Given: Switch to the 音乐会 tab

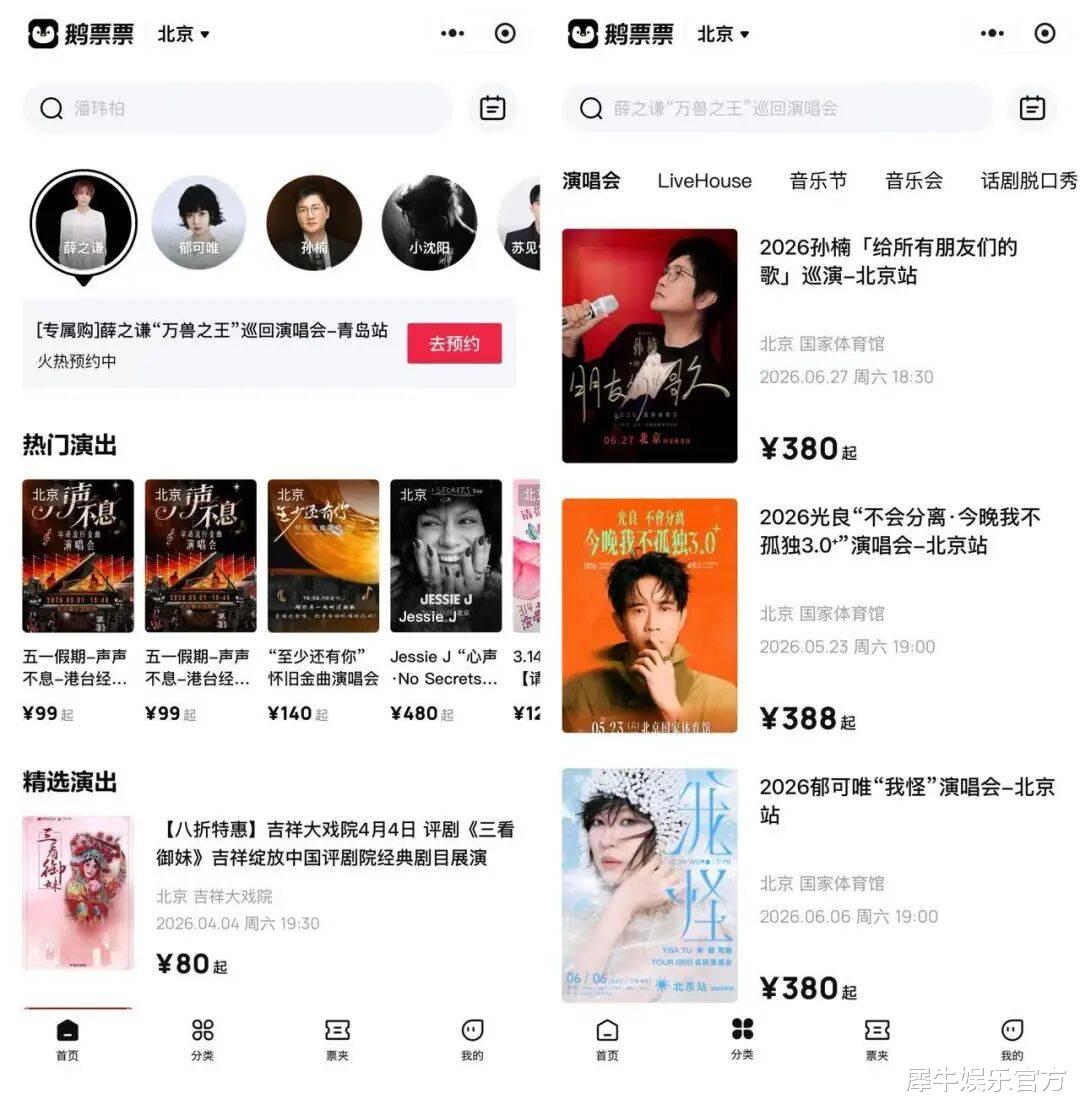Looking at the screenshot, I should point(914,181).
